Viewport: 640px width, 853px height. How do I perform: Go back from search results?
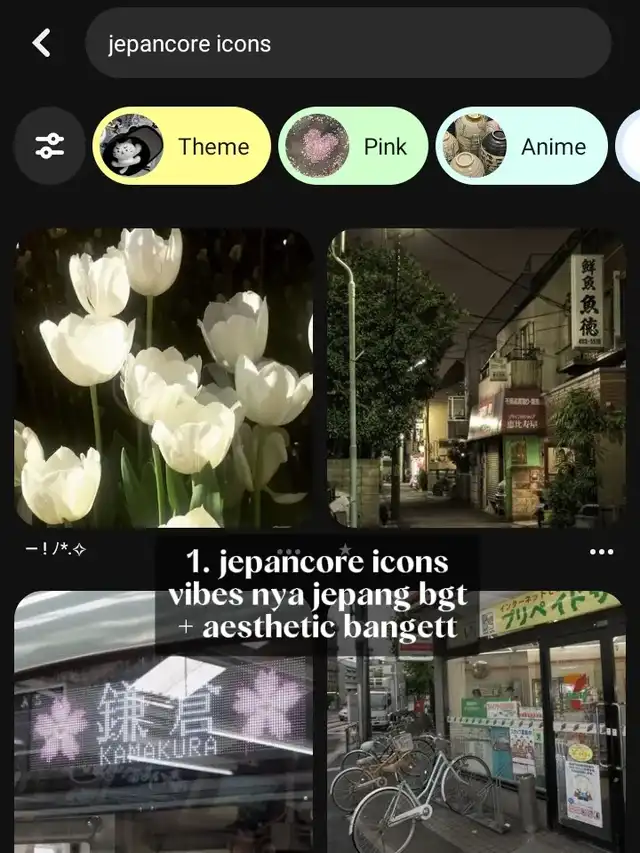[42, 43]
